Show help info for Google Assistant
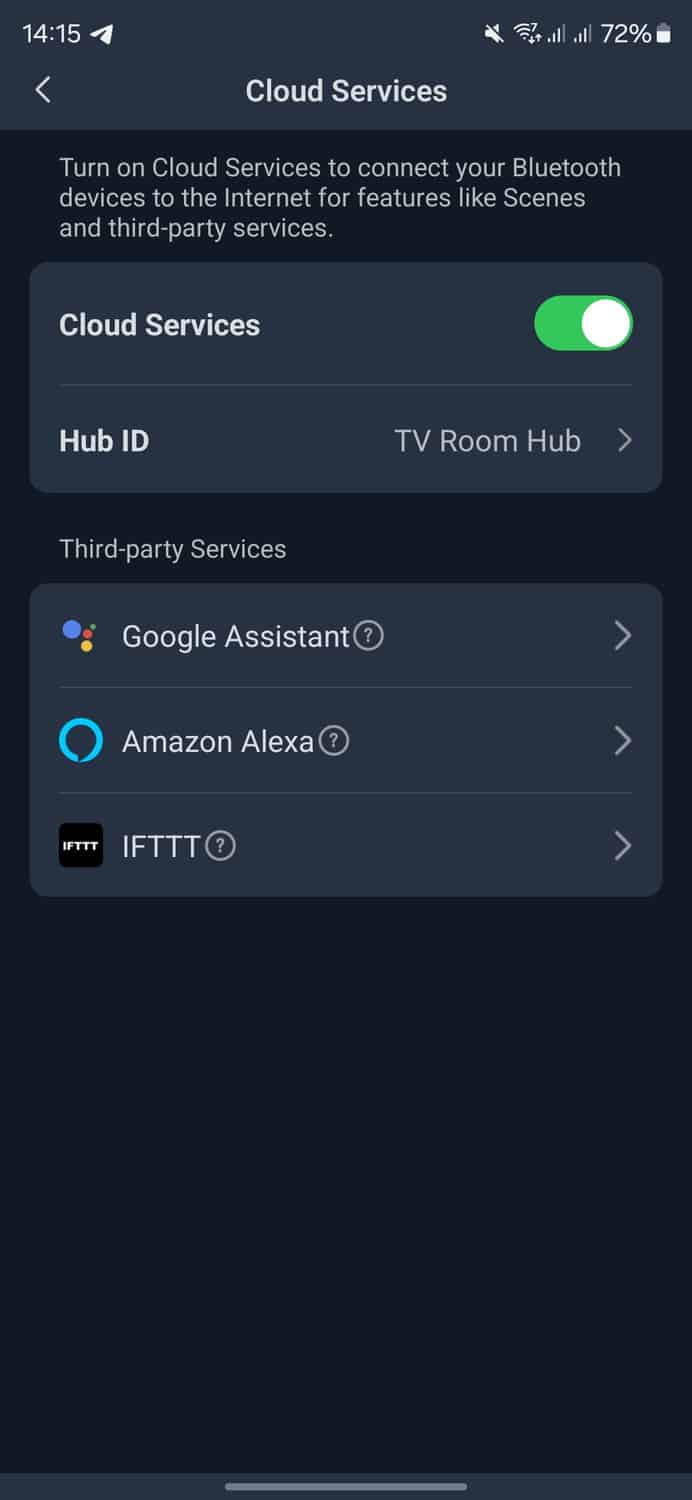This screenshot has height=1500, width=692. (369, 636)
